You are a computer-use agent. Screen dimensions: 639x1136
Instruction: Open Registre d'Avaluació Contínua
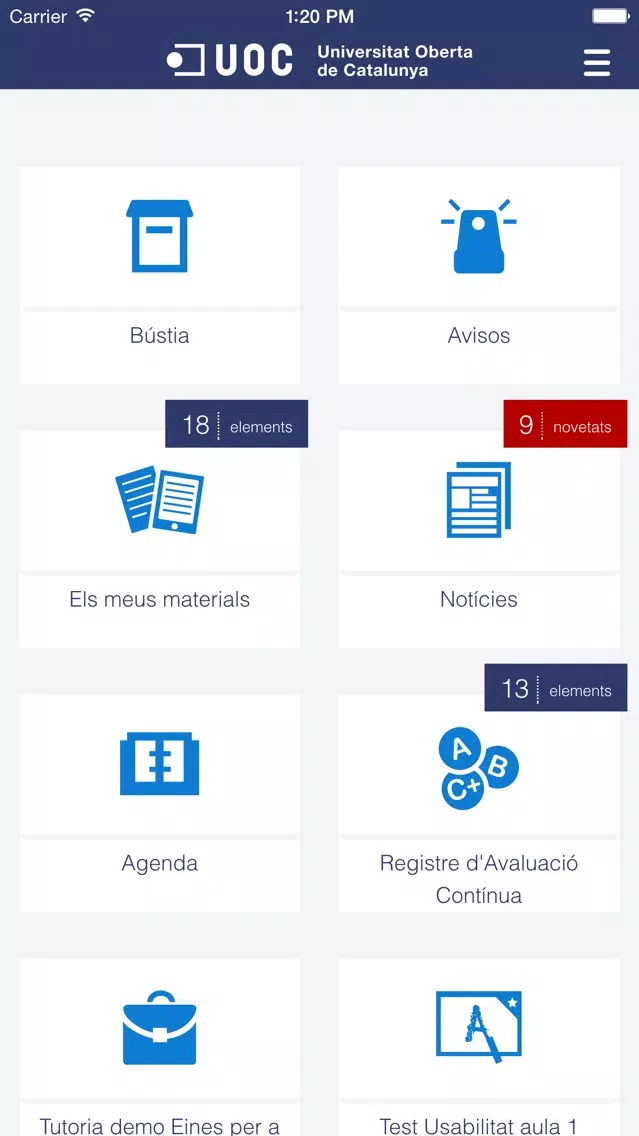[x=479, y=803]
